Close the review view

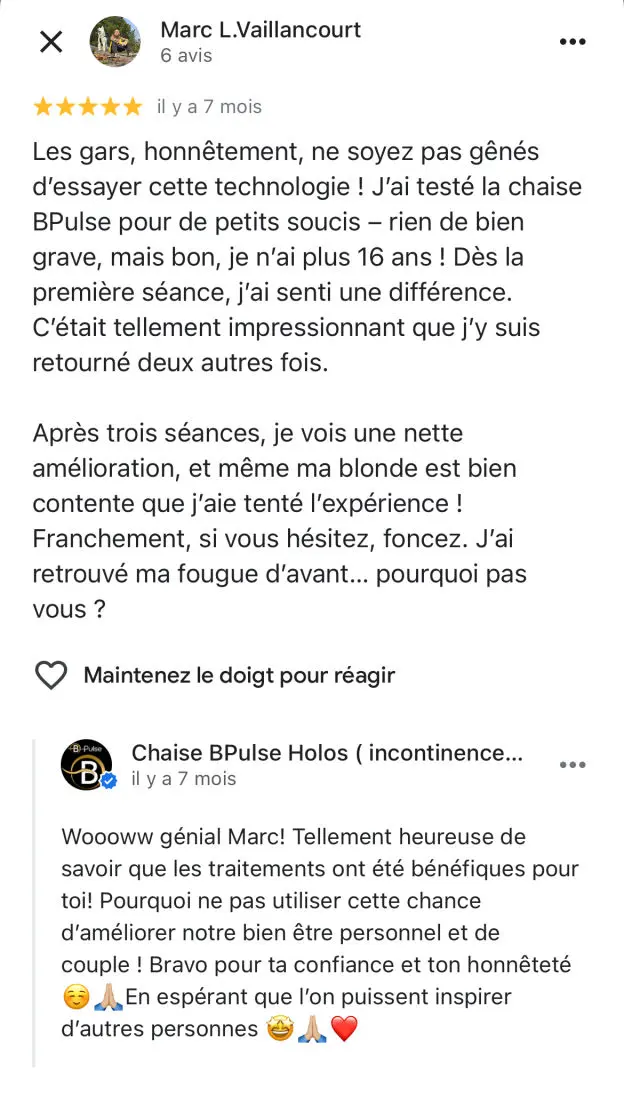point(50,42)
